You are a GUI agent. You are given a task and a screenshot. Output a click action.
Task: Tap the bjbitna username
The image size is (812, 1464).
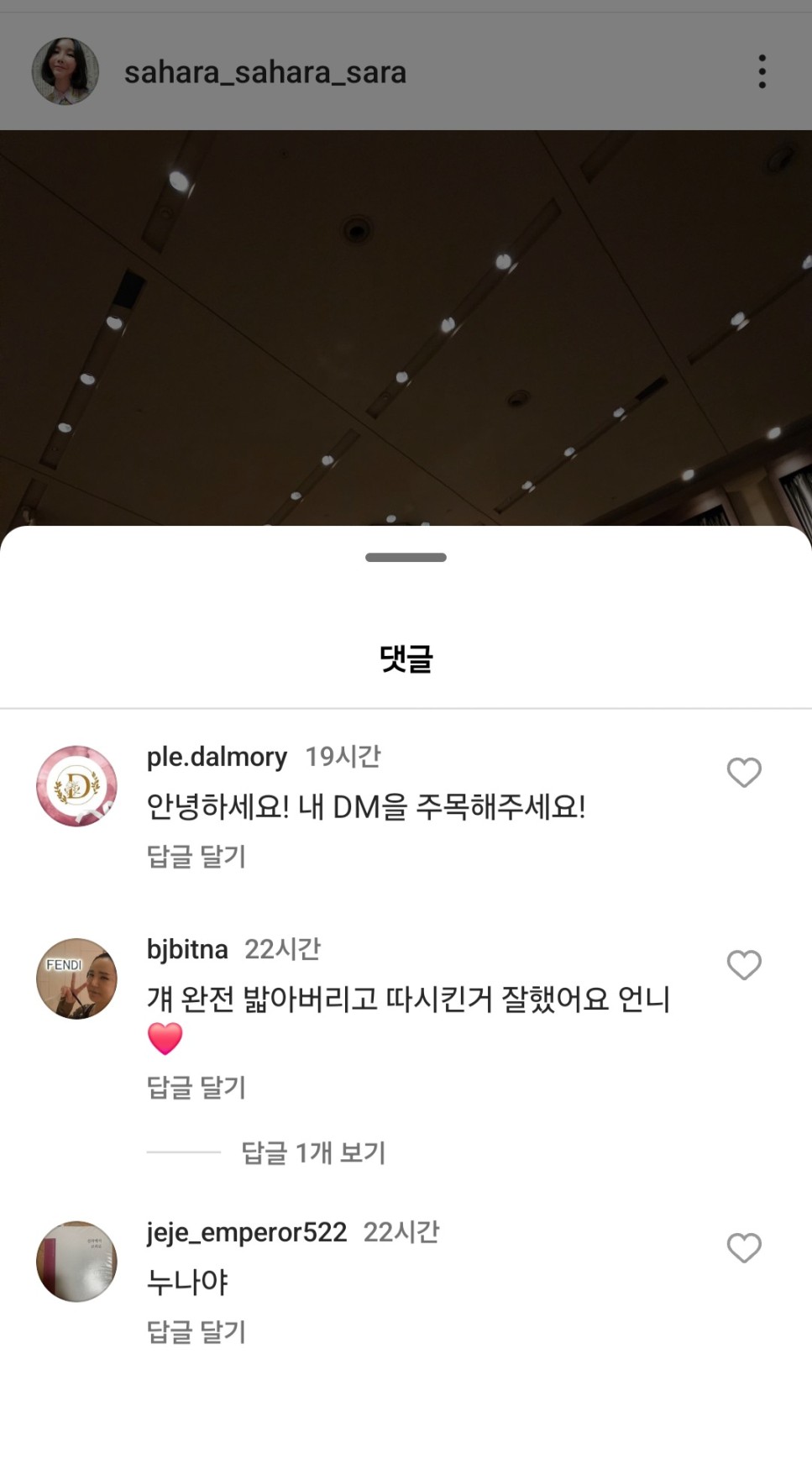[187, 949]
